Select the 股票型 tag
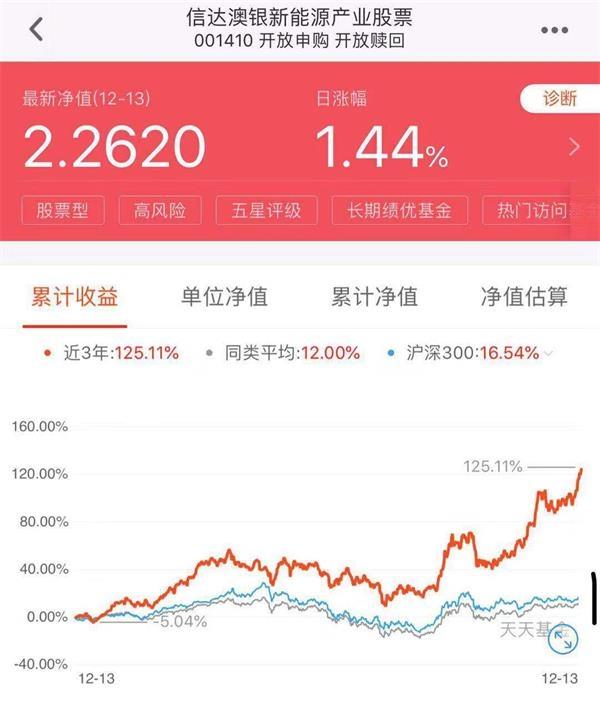 (63, 210)
